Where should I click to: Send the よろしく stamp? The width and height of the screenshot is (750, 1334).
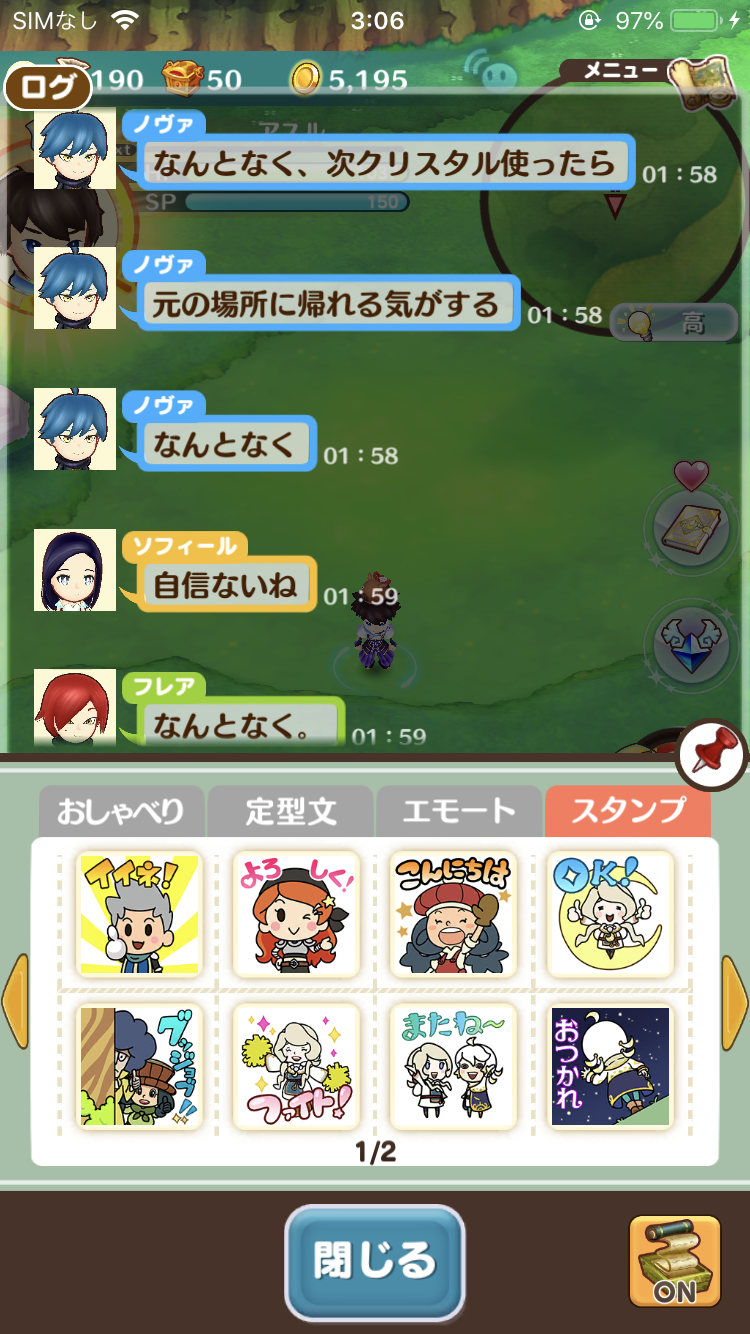296,915
